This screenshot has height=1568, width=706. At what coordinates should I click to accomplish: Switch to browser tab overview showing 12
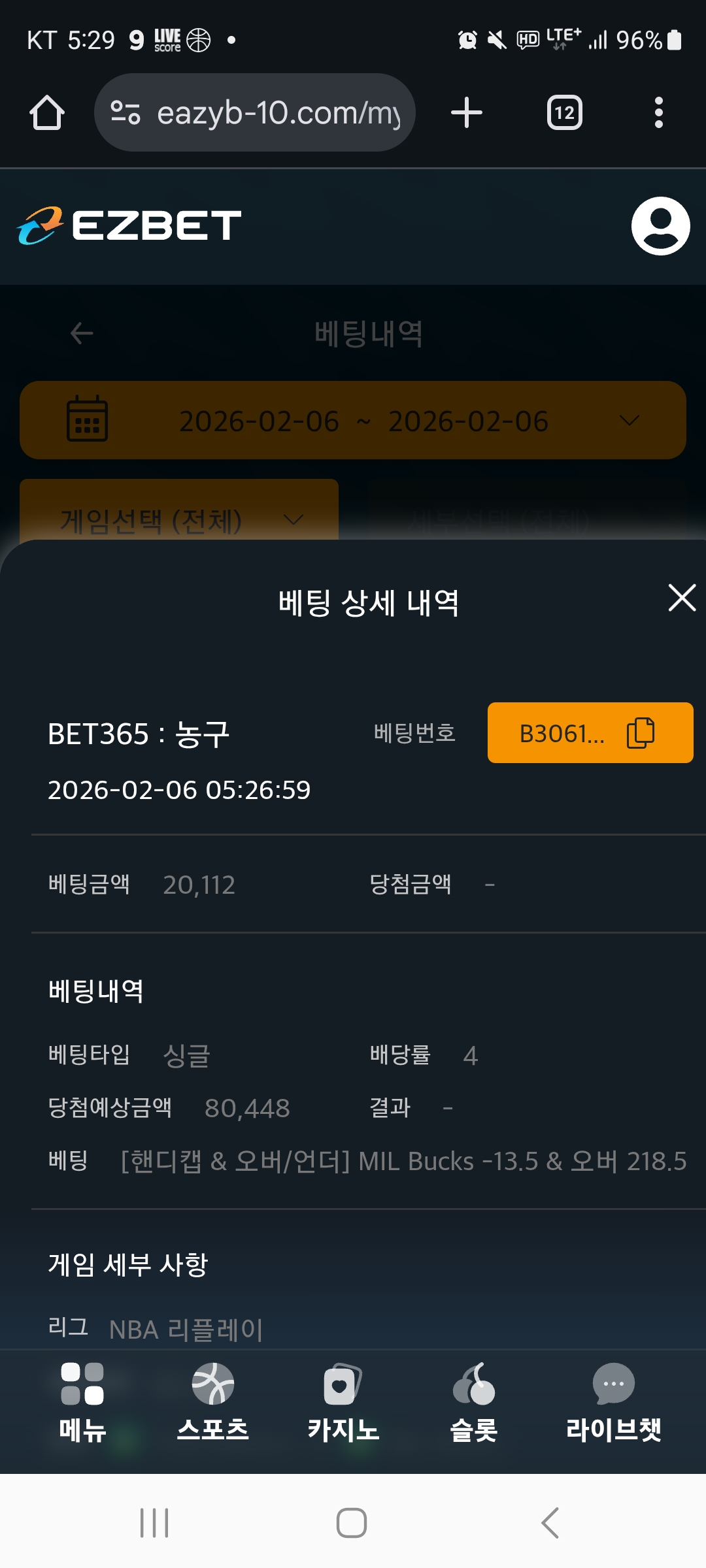[x=563, y=112]
